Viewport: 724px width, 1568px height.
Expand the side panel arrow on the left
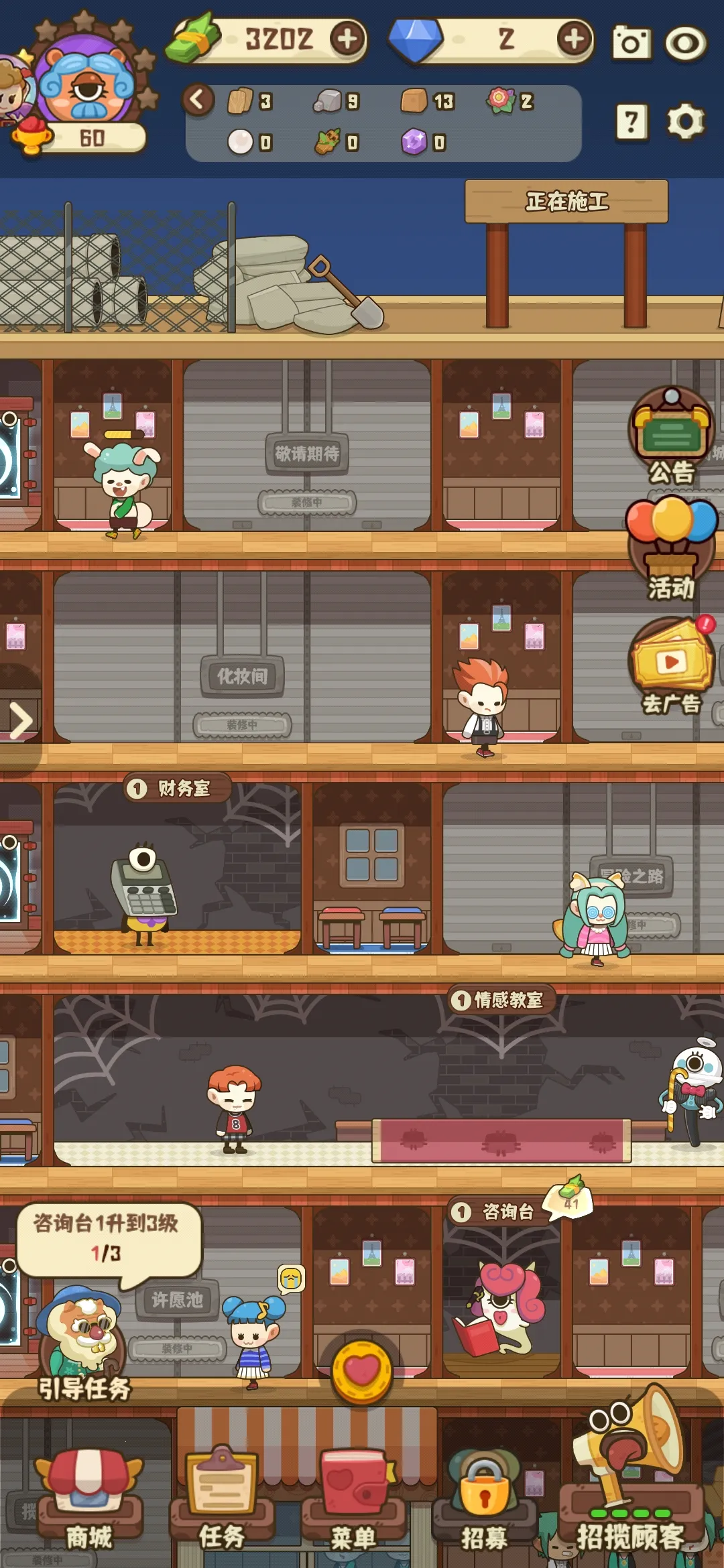(20, 721)
